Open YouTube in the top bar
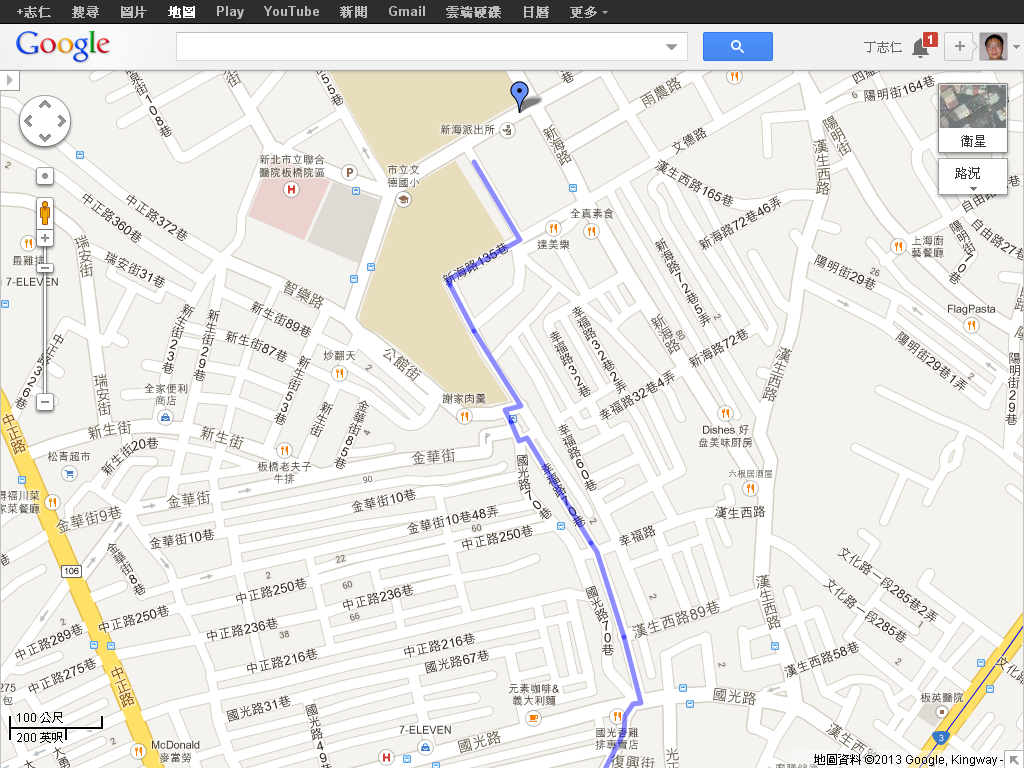The width and height of the screenshot is (1024, 768). click(x=291, y=11)
